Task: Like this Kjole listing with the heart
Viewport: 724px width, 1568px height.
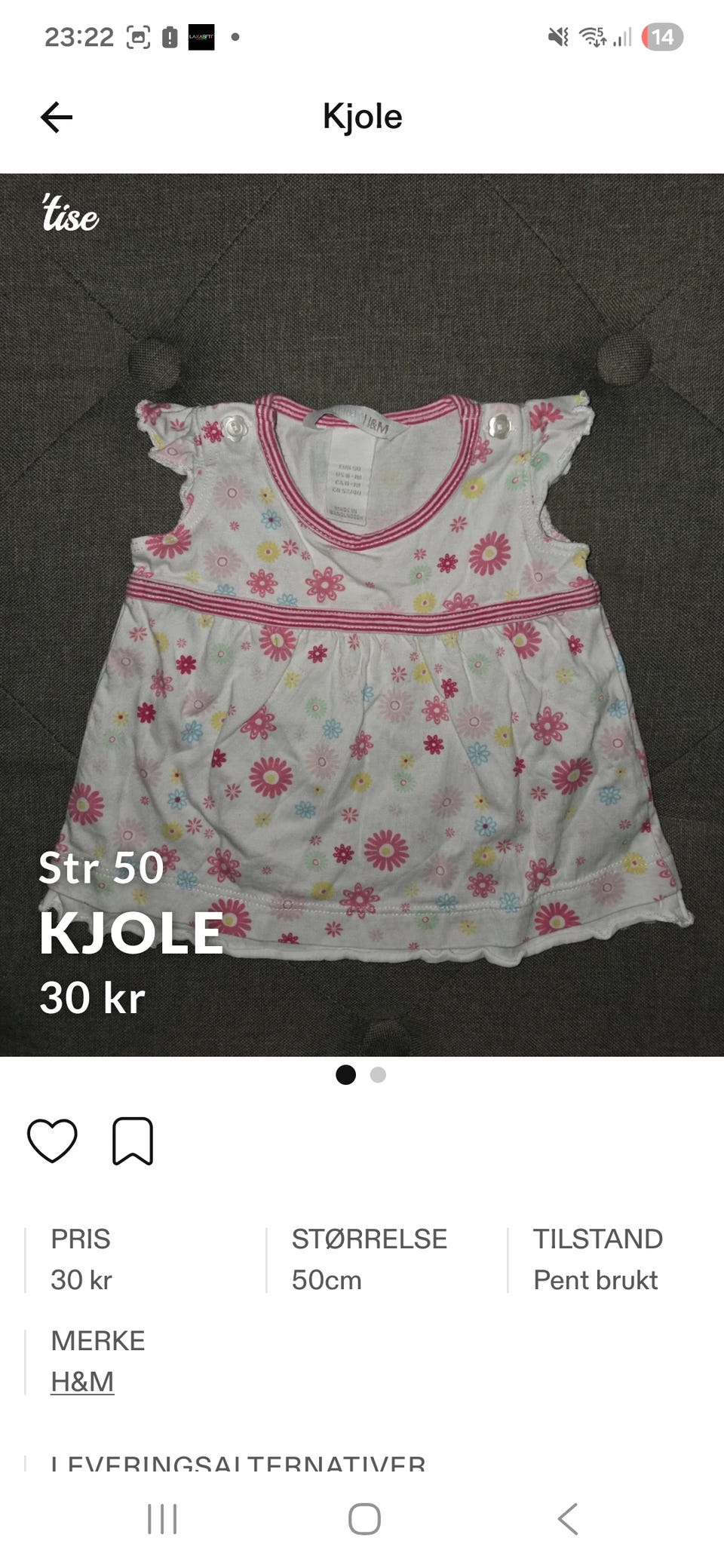Action: pos(52,1141)
